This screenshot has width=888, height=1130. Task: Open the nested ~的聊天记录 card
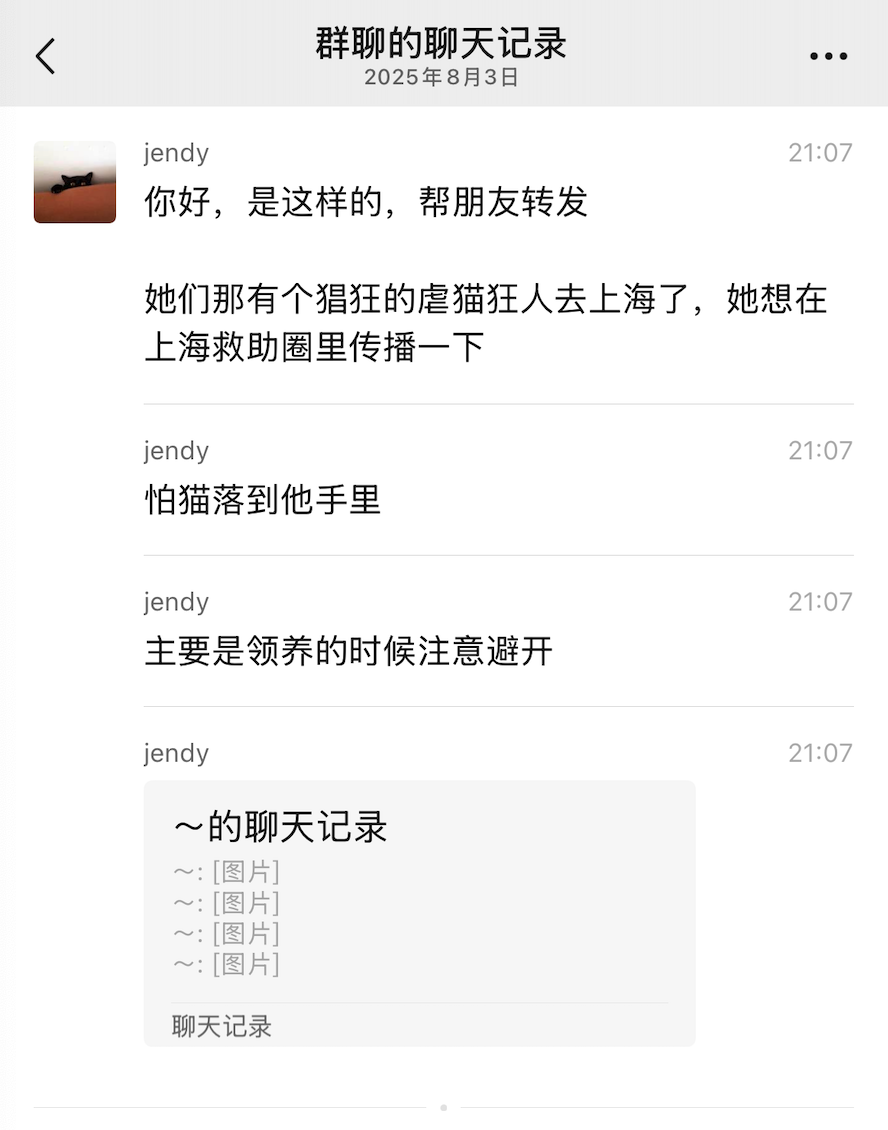coord(419,912)
